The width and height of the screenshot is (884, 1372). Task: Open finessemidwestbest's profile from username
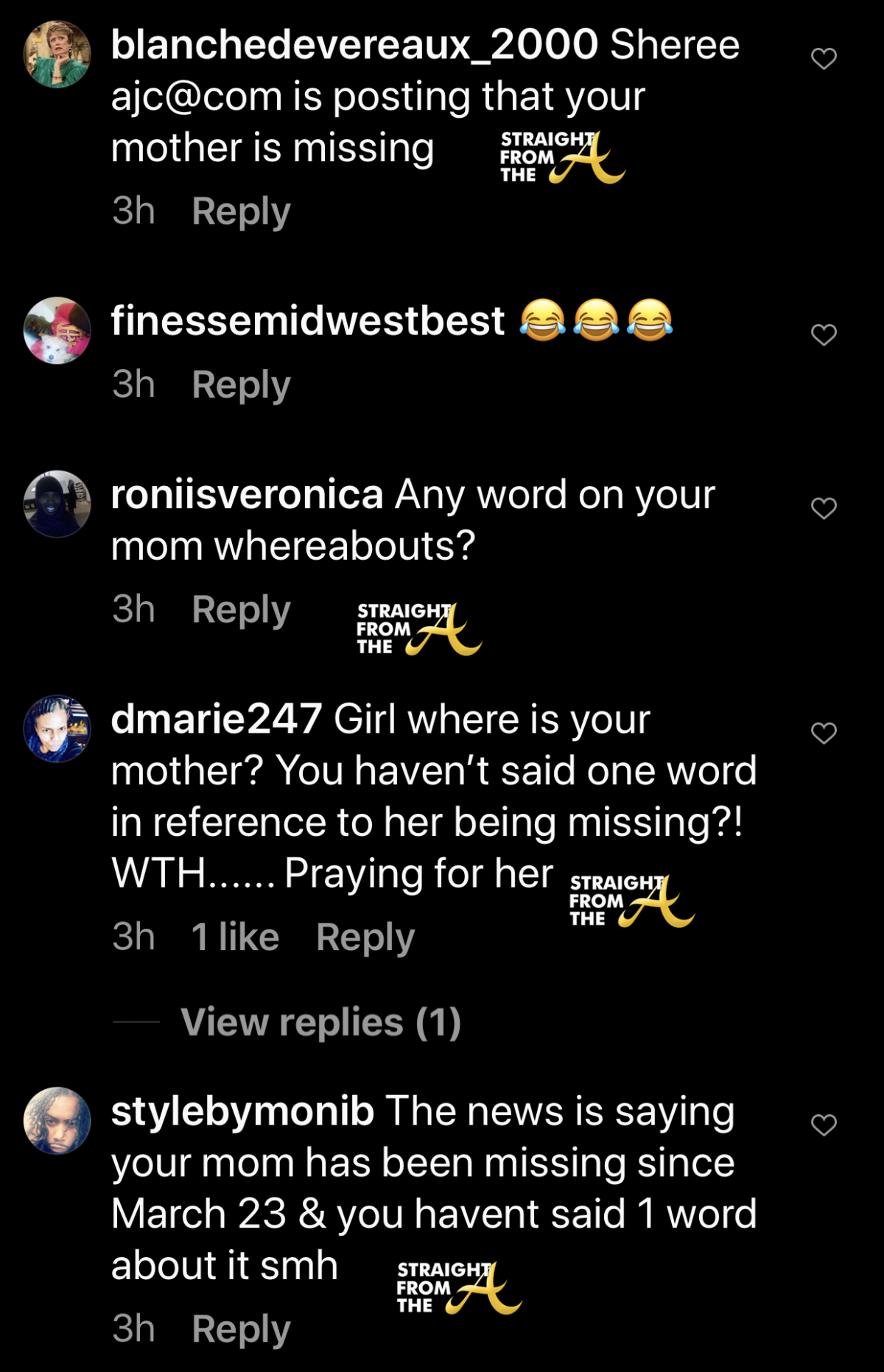tap(307, 321)
